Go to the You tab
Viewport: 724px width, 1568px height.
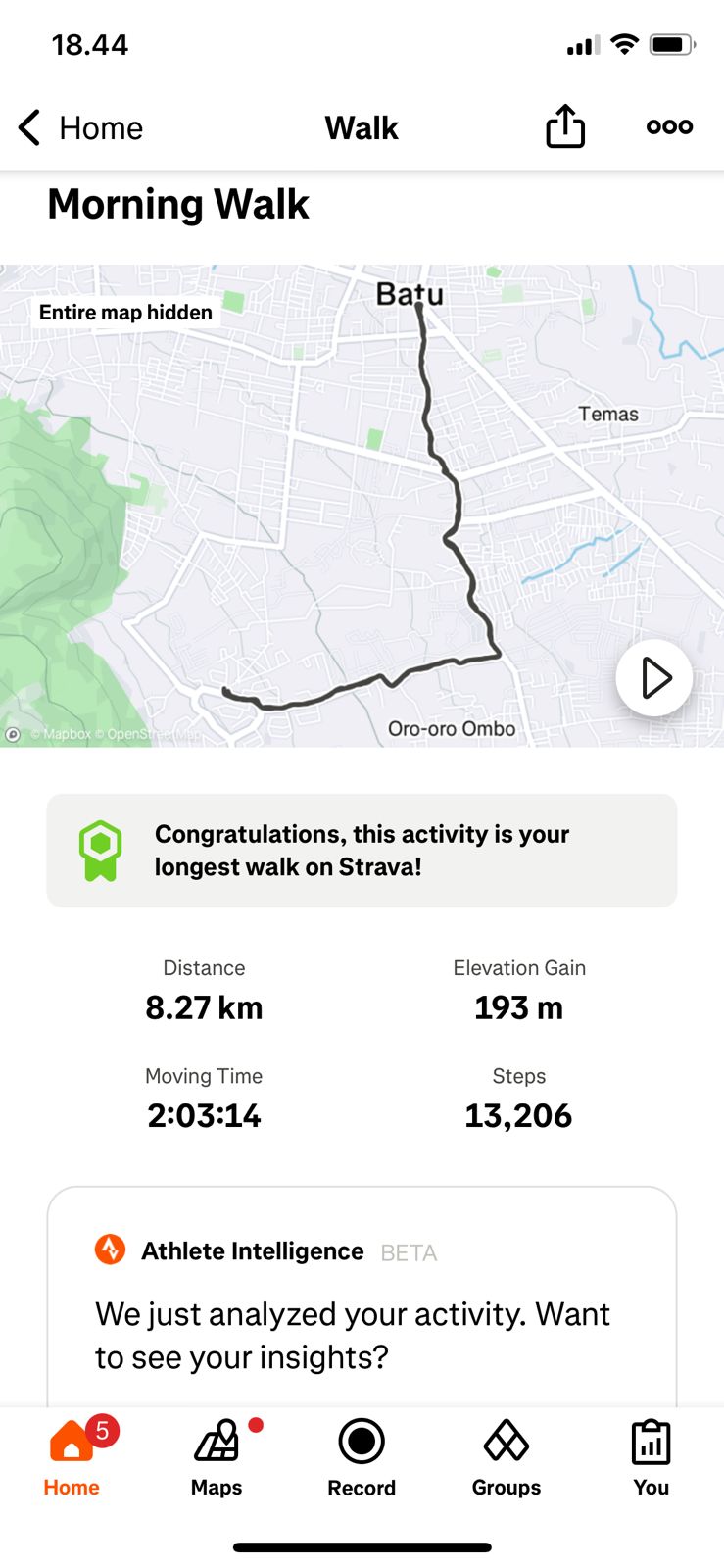tap(651, 1457)
